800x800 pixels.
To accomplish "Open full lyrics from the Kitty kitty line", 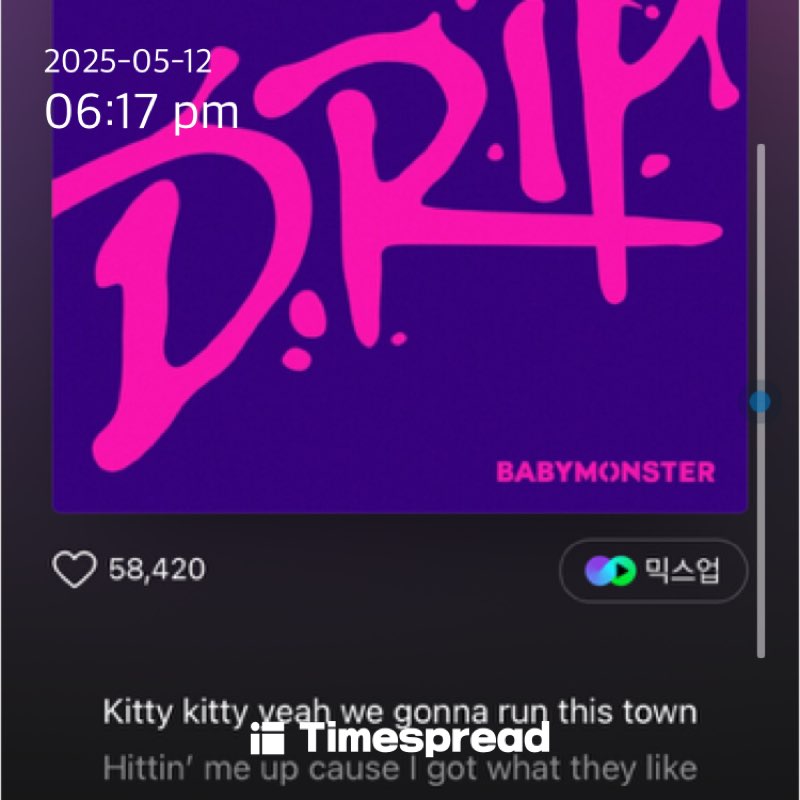I will (x=400, y=713).
